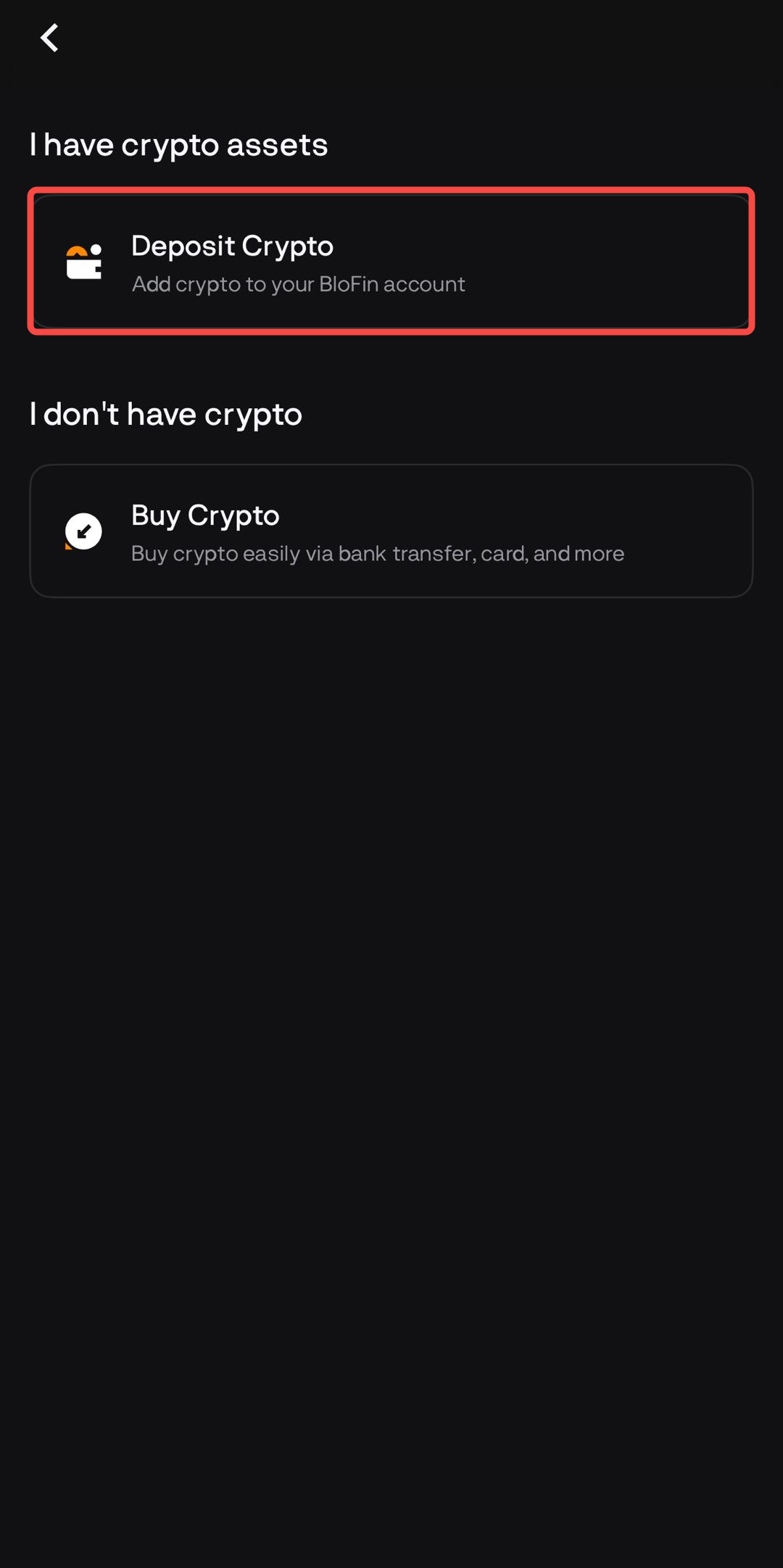Tap 'Buy crypto easily via bank transfer' subtitle
The image size is (783, 1568).
coord(377,553)
